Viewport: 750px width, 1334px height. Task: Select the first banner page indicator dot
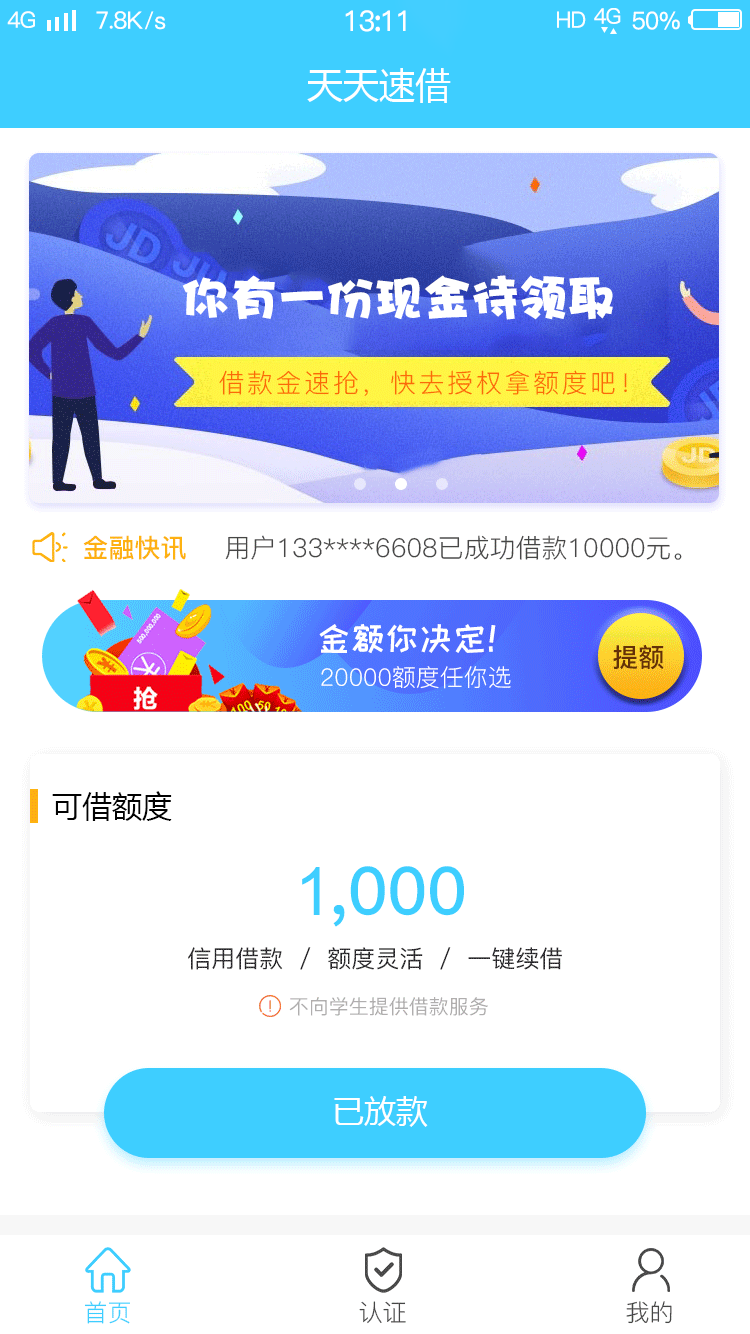(x=360, y=484)
